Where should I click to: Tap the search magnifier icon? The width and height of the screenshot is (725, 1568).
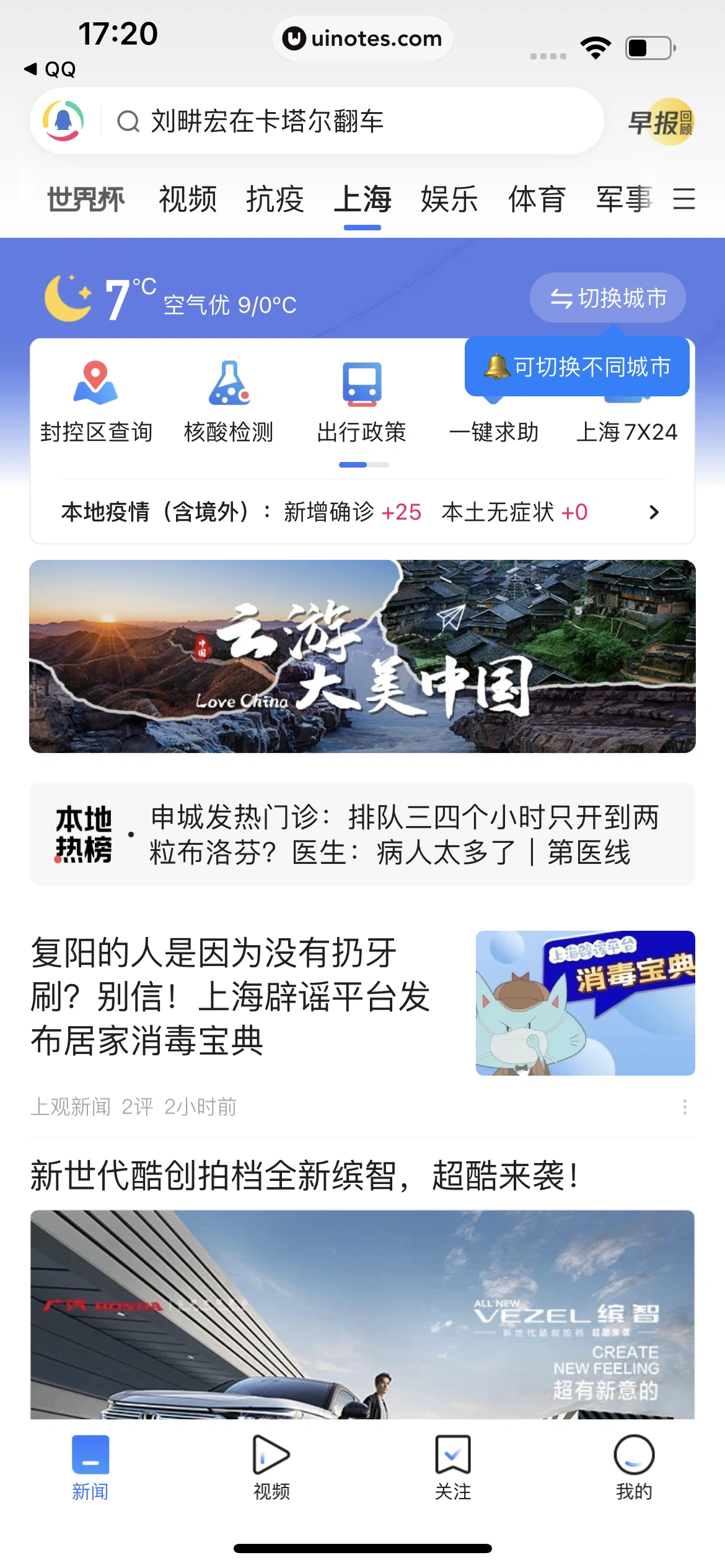click(128, 120)
